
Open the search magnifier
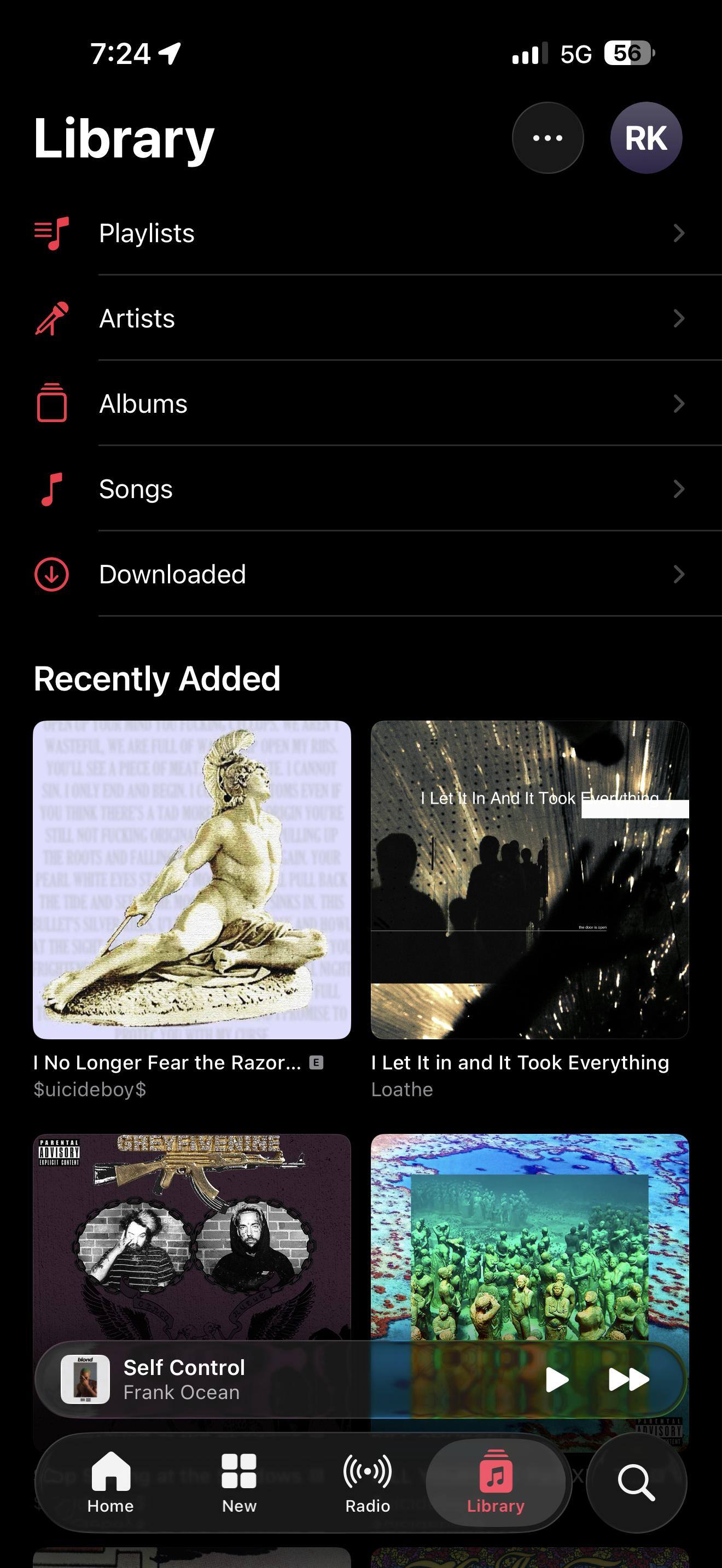click(636, 1483)
